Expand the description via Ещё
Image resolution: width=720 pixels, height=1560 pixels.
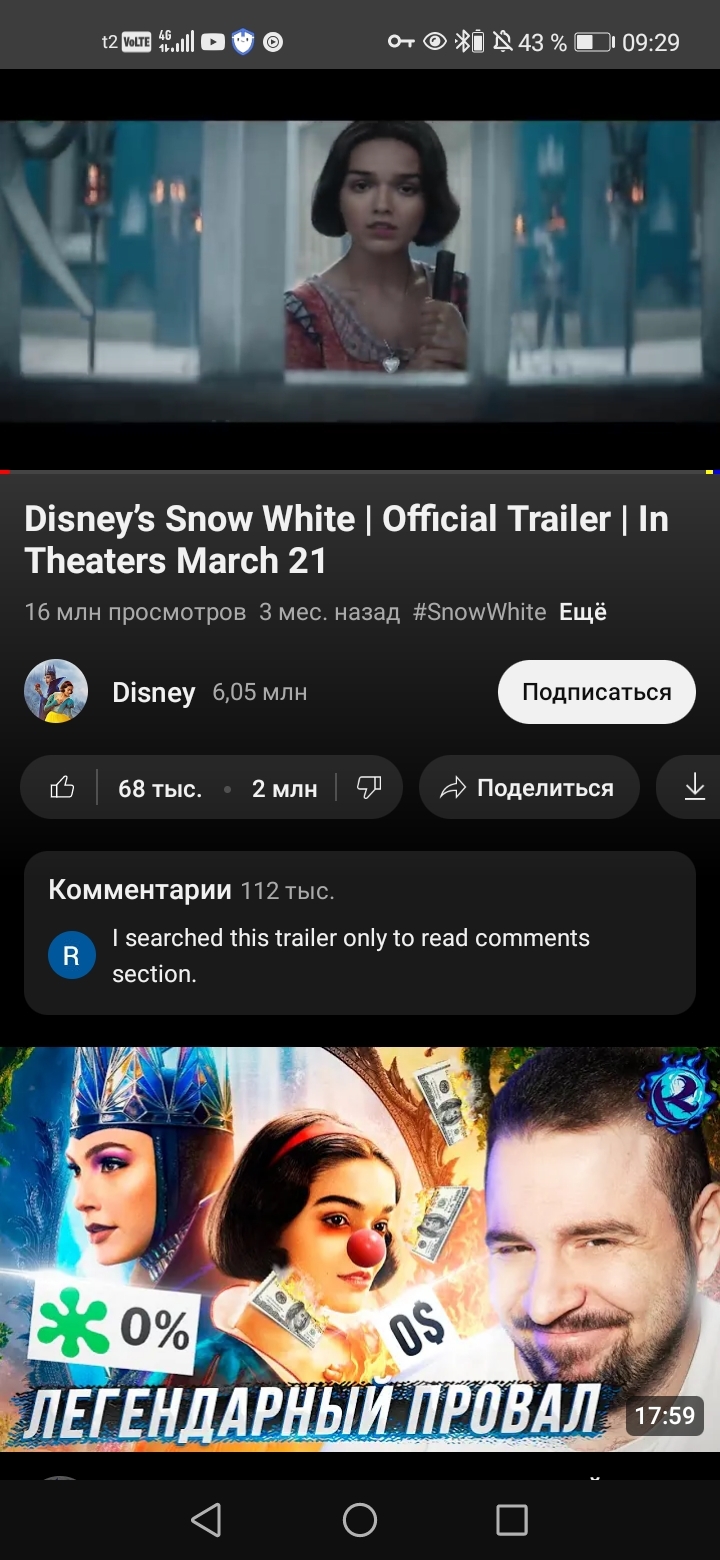pos(583,612)
